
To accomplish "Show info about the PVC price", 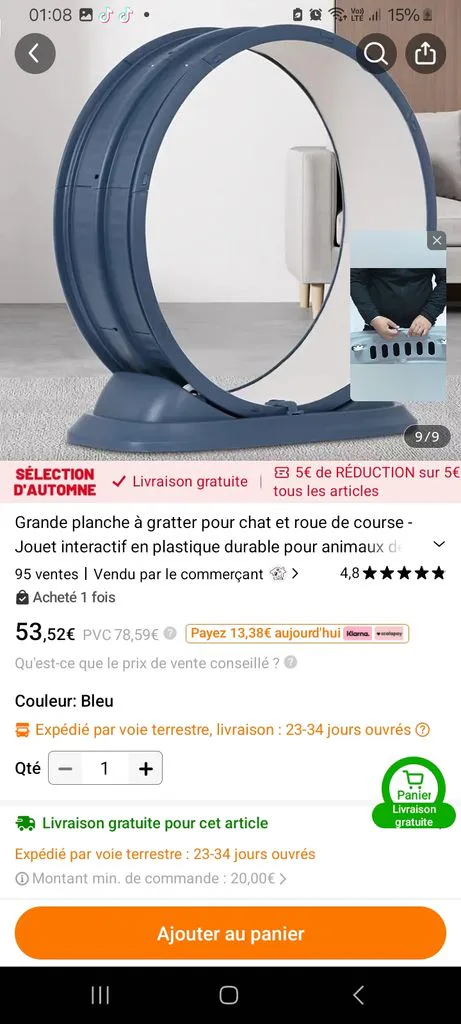I will coord(170,633).
